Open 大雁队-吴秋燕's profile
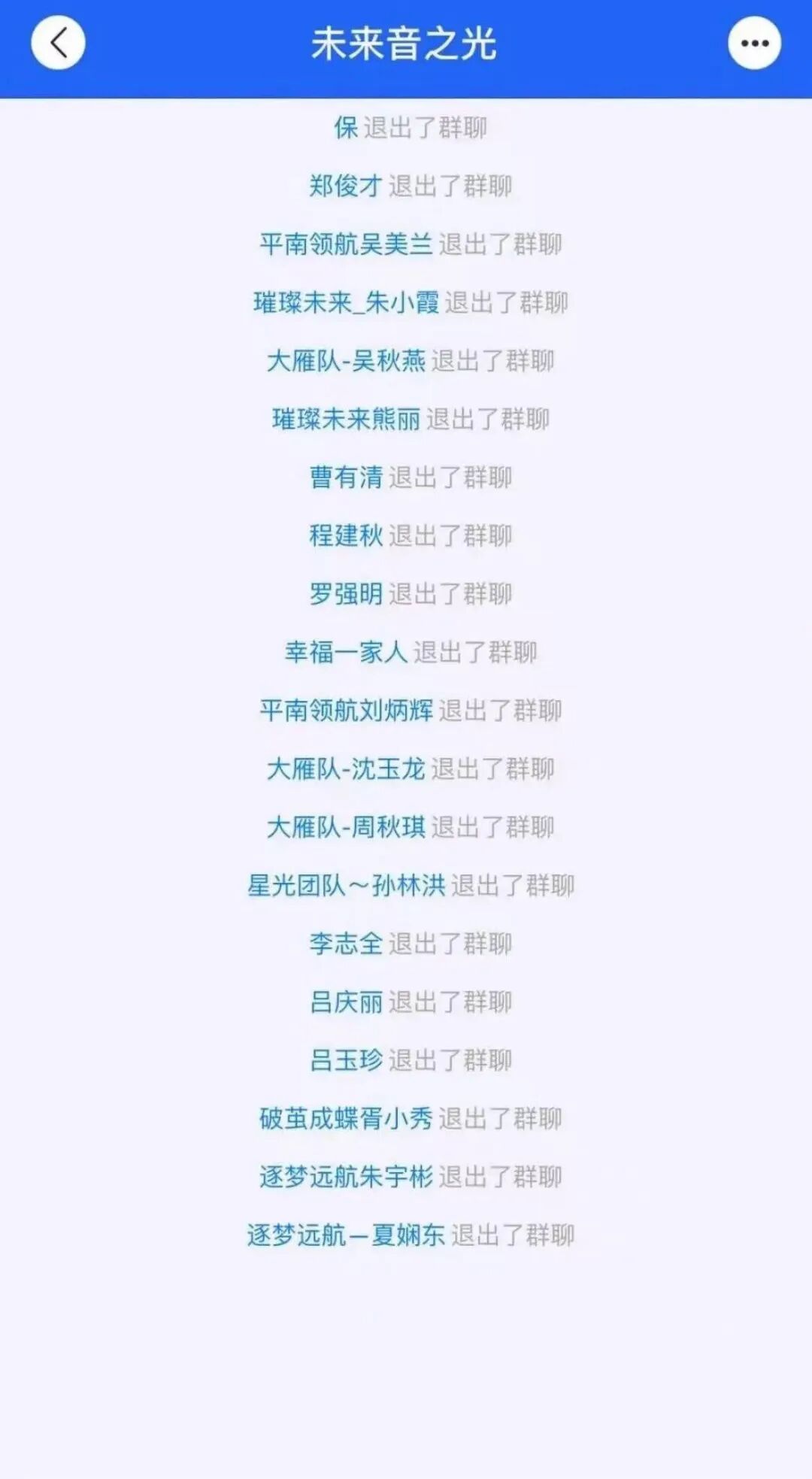The height and width of the screenshot is (1479, 812). 346,361
